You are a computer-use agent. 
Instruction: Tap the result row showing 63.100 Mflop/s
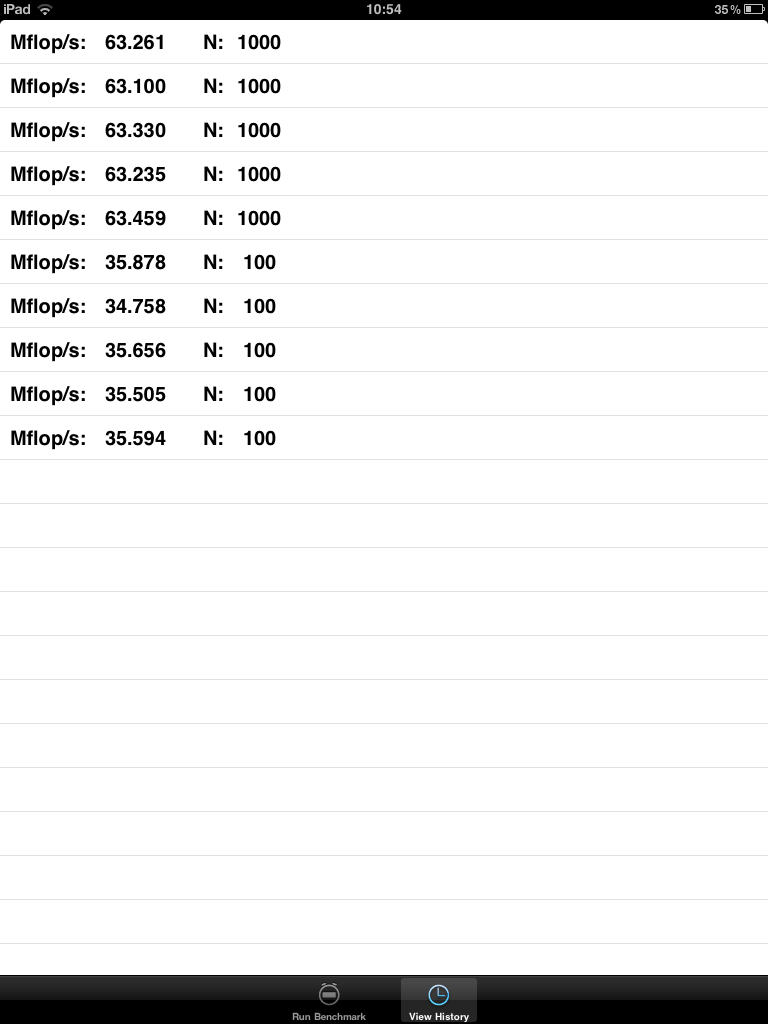tap(384, 86)
